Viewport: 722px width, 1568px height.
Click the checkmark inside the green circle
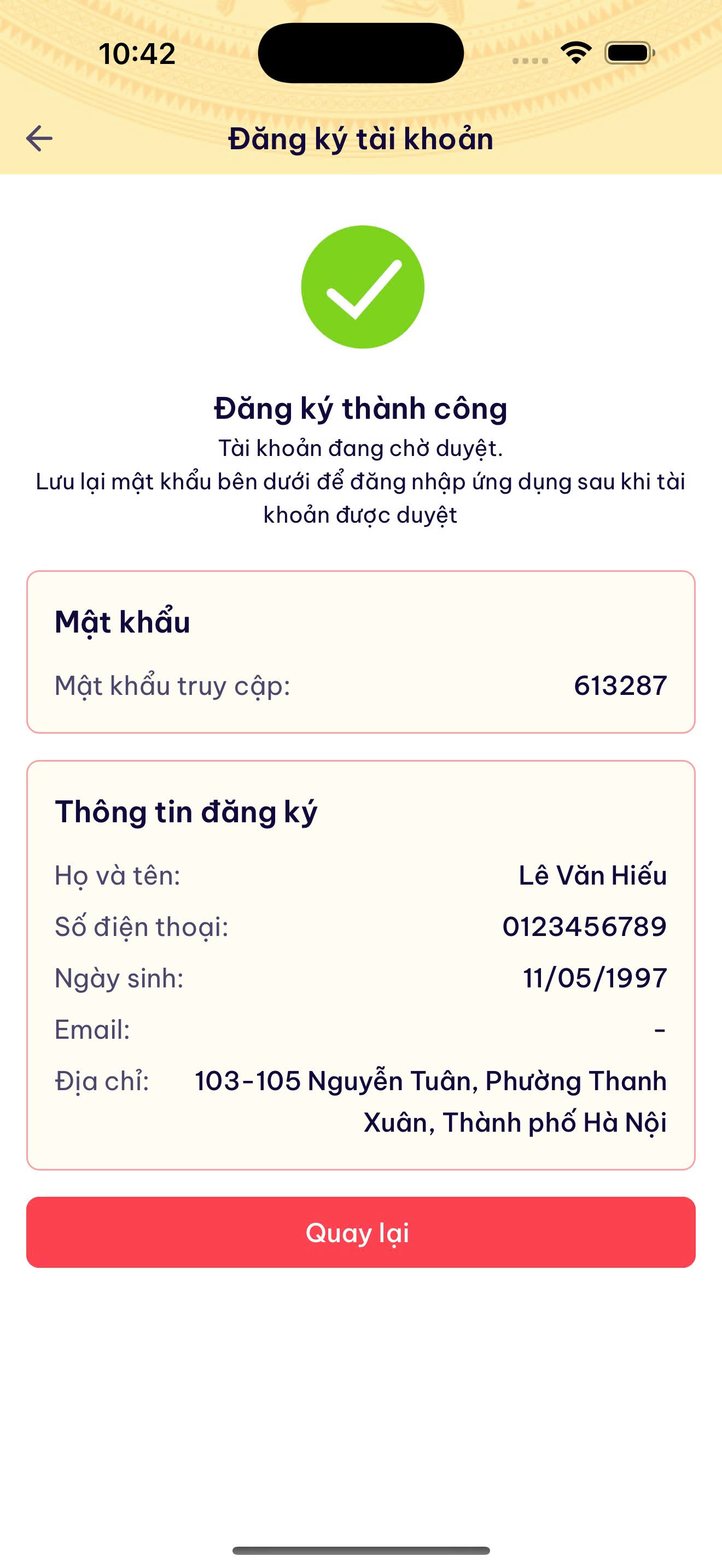[x=361, y=291]
